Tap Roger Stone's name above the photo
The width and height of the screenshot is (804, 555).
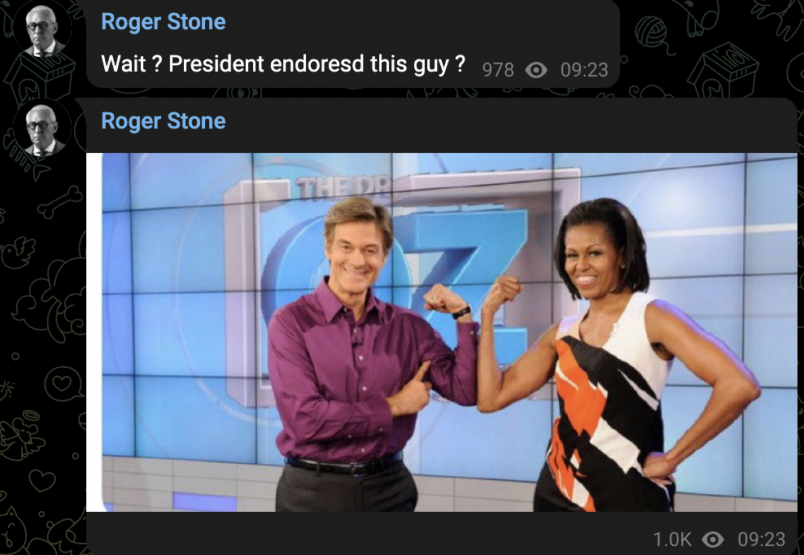(x=163, y=121)
